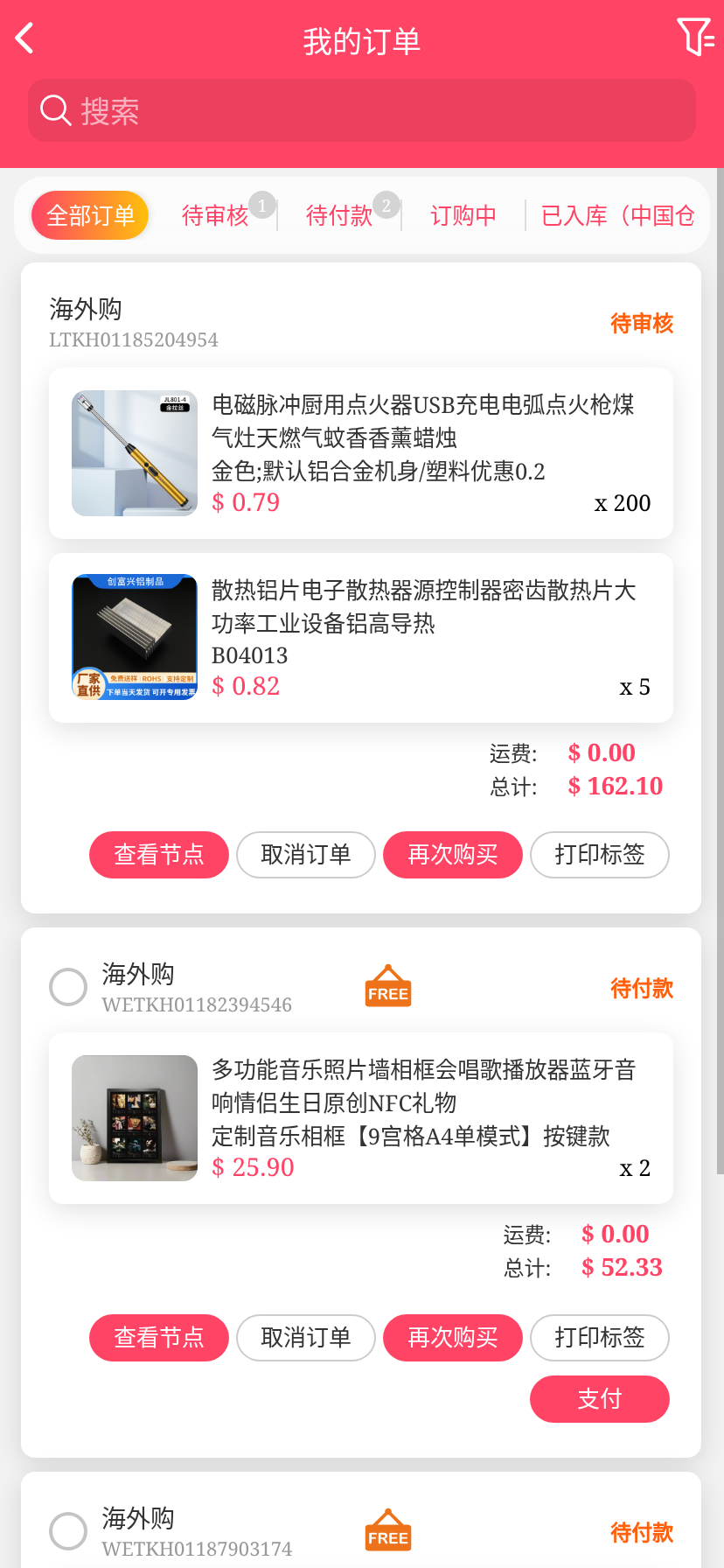Select order WETKH01182394546 checkbox
The height and width of the screenshot is (1568, 724).
click(68, 987)
